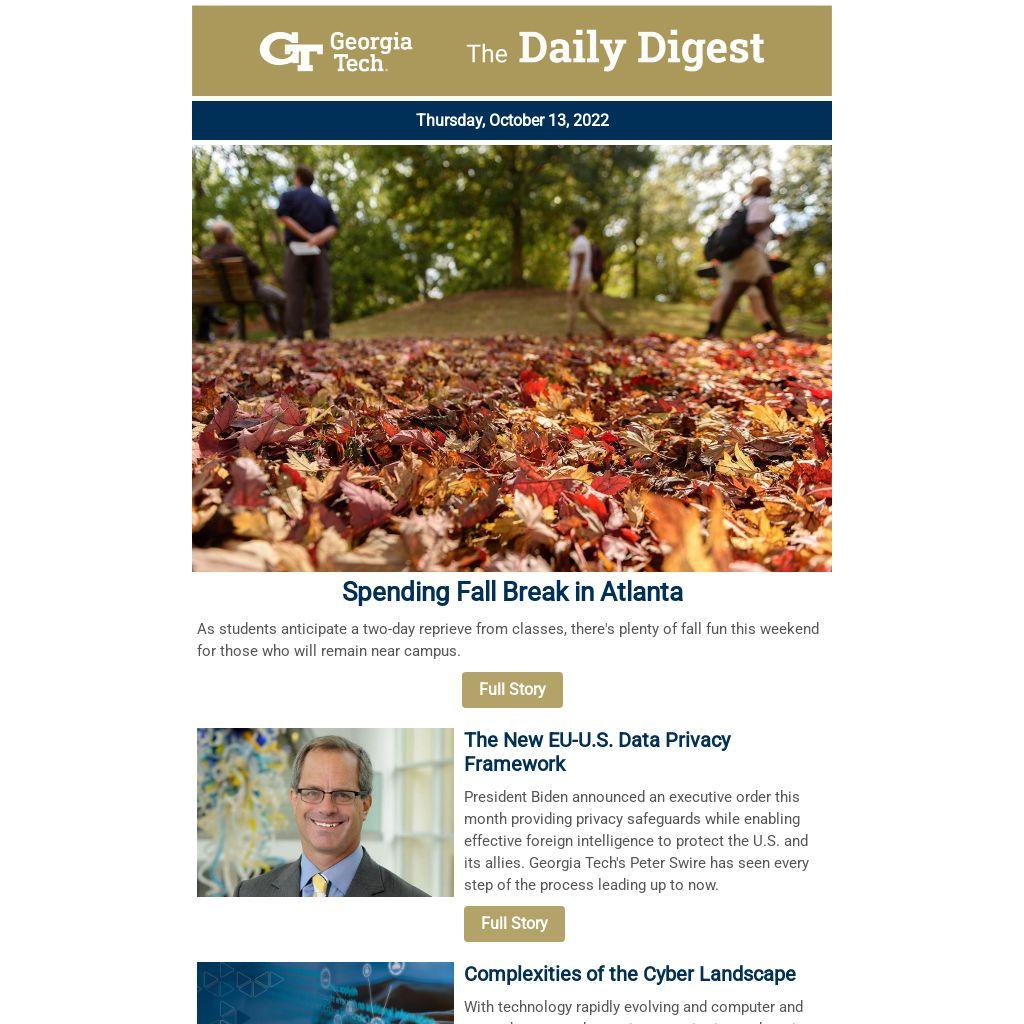Open the New EU-U.S. Data Privacy Framework headline

pos(597,752)
